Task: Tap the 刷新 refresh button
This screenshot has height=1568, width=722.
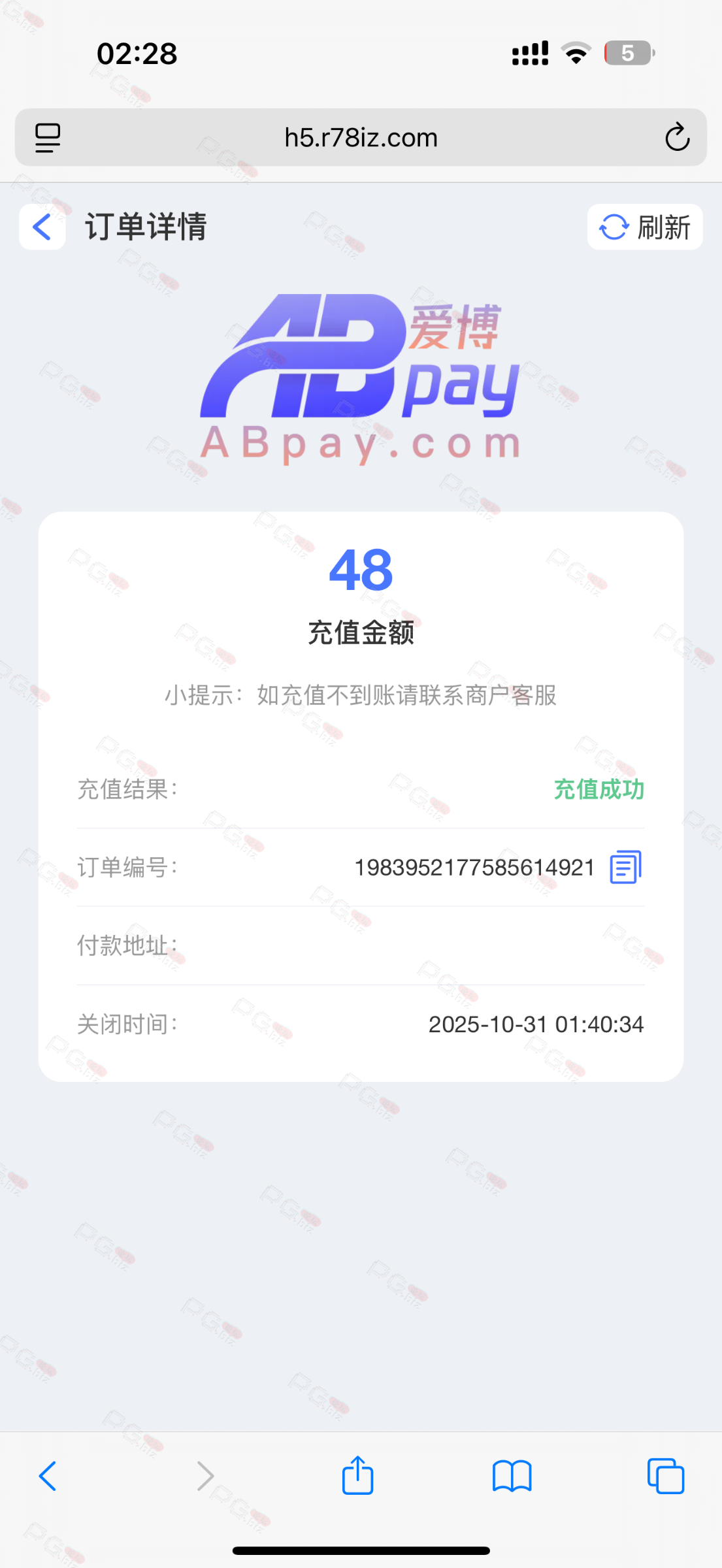Action: click(644, 227)
